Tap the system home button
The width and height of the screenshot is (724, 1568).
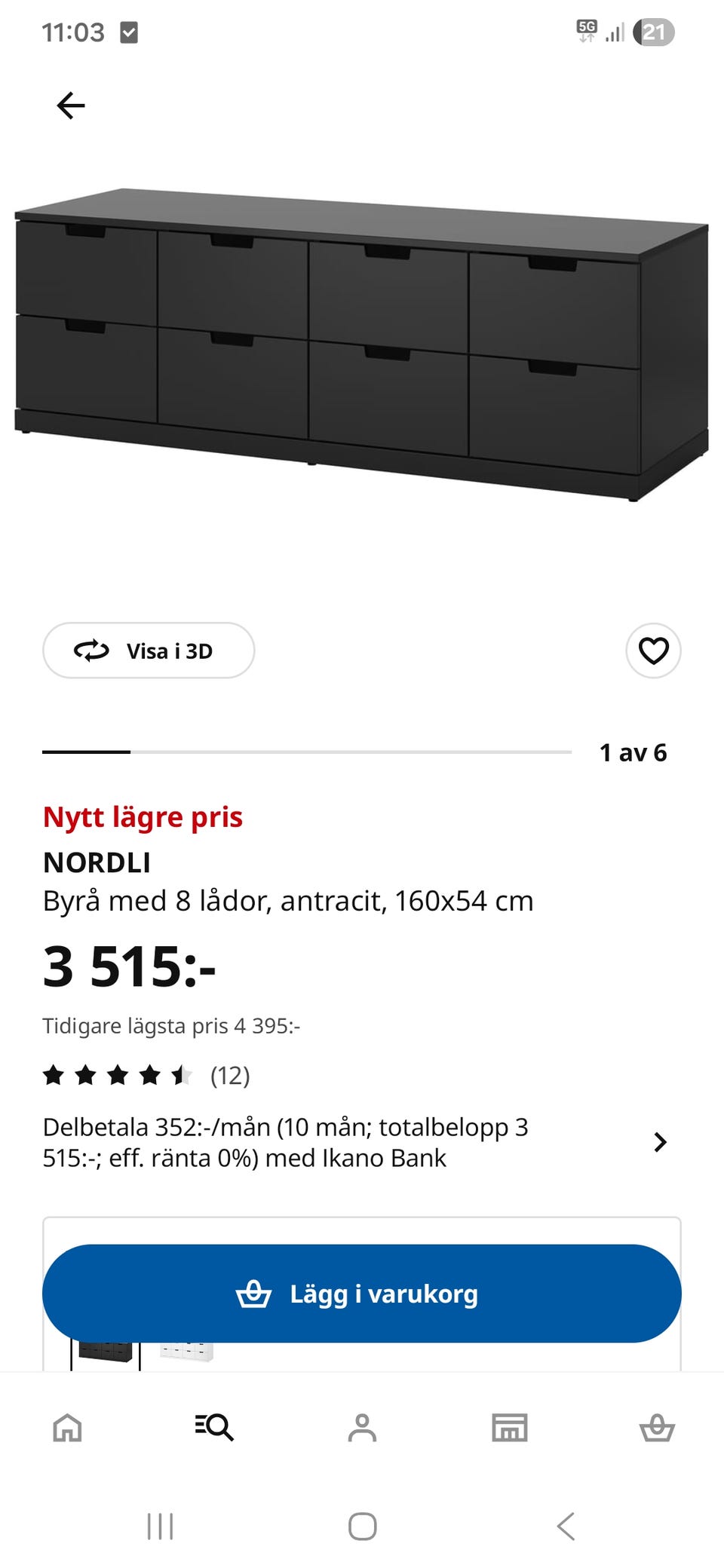(362, 1527)
